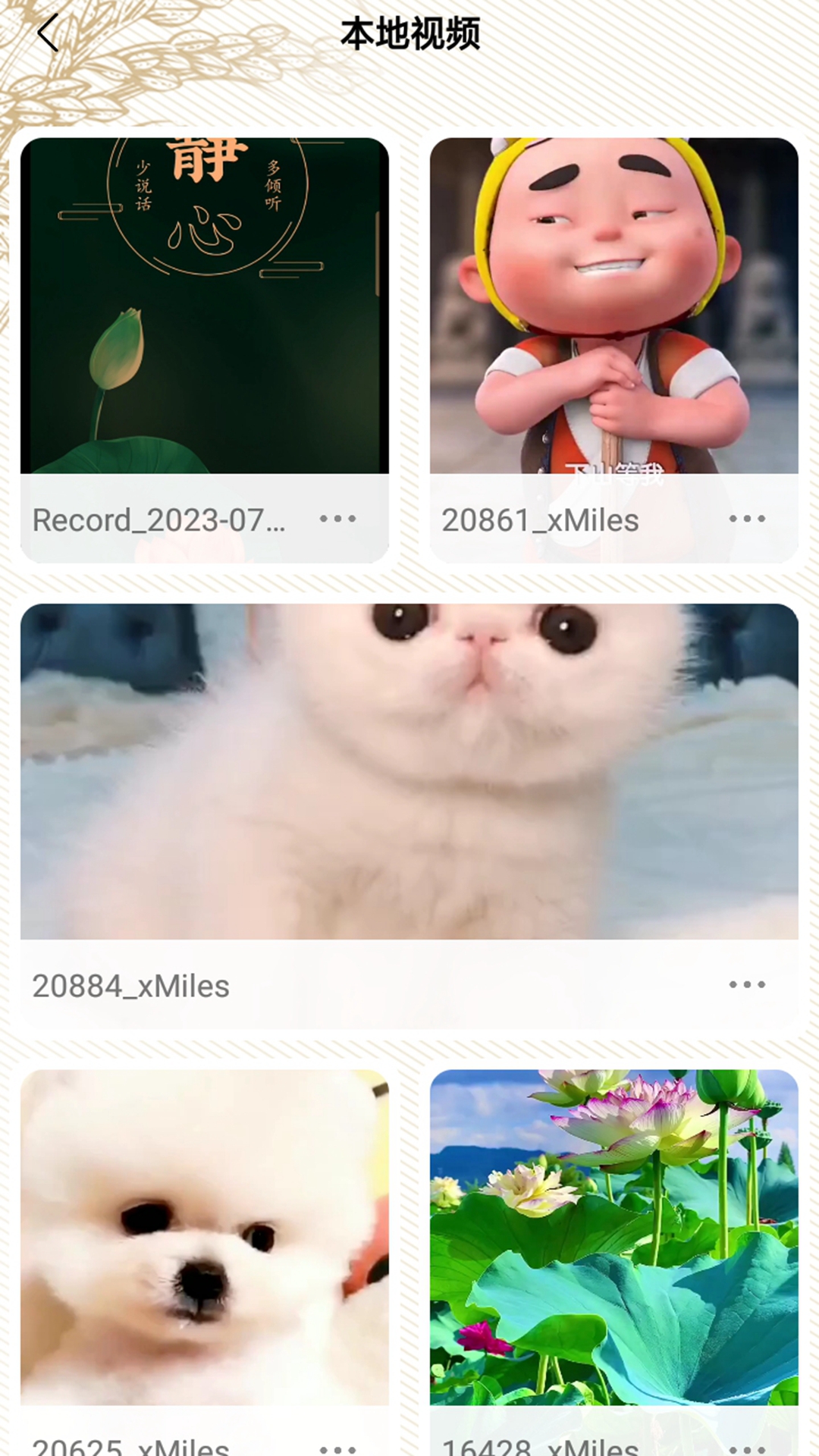The width and height of the screenshot is (819, 1456).
Task: Open more options for Record_2023-07 video
Action: tap(337, 519)
